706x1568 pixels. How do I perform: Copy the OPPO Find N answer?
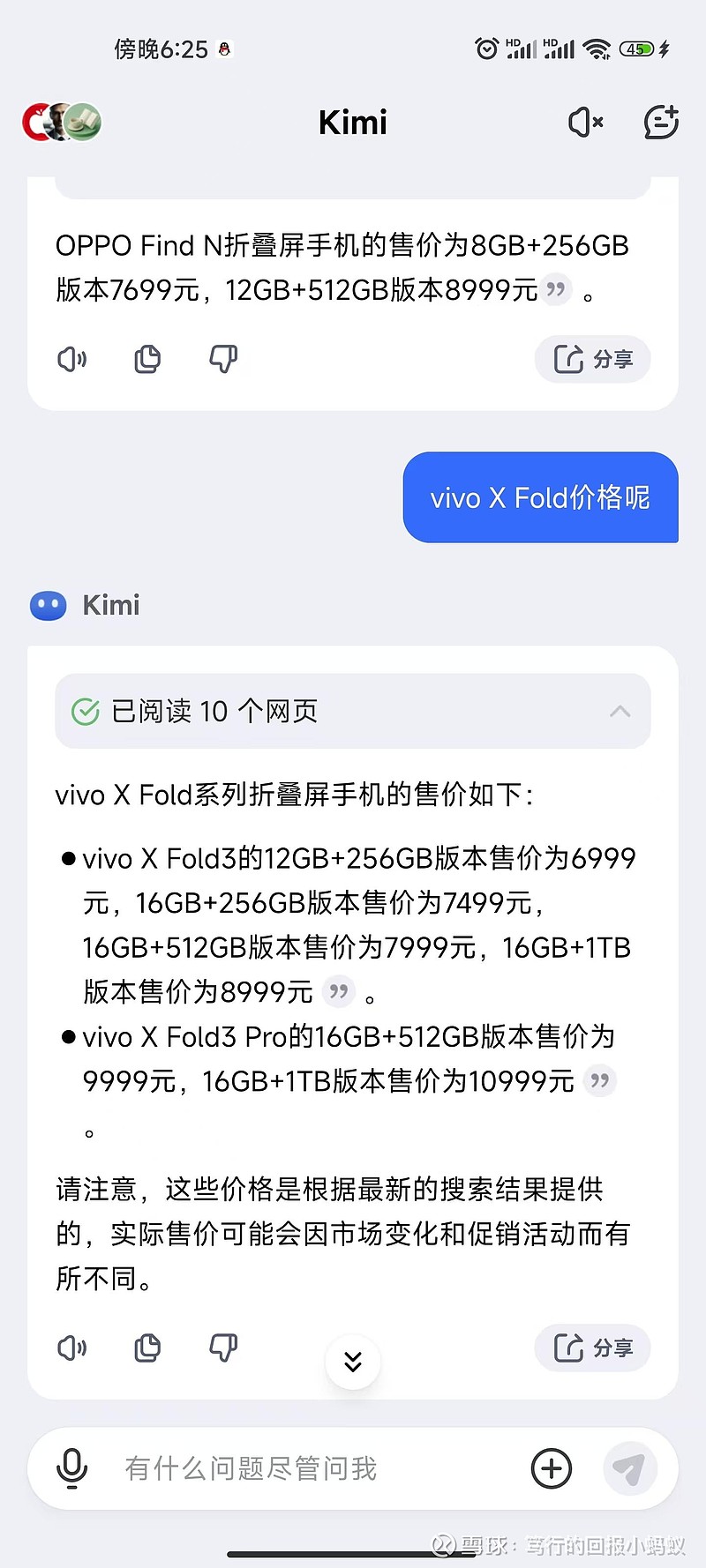pyautogui.click(x=147, y=359)
